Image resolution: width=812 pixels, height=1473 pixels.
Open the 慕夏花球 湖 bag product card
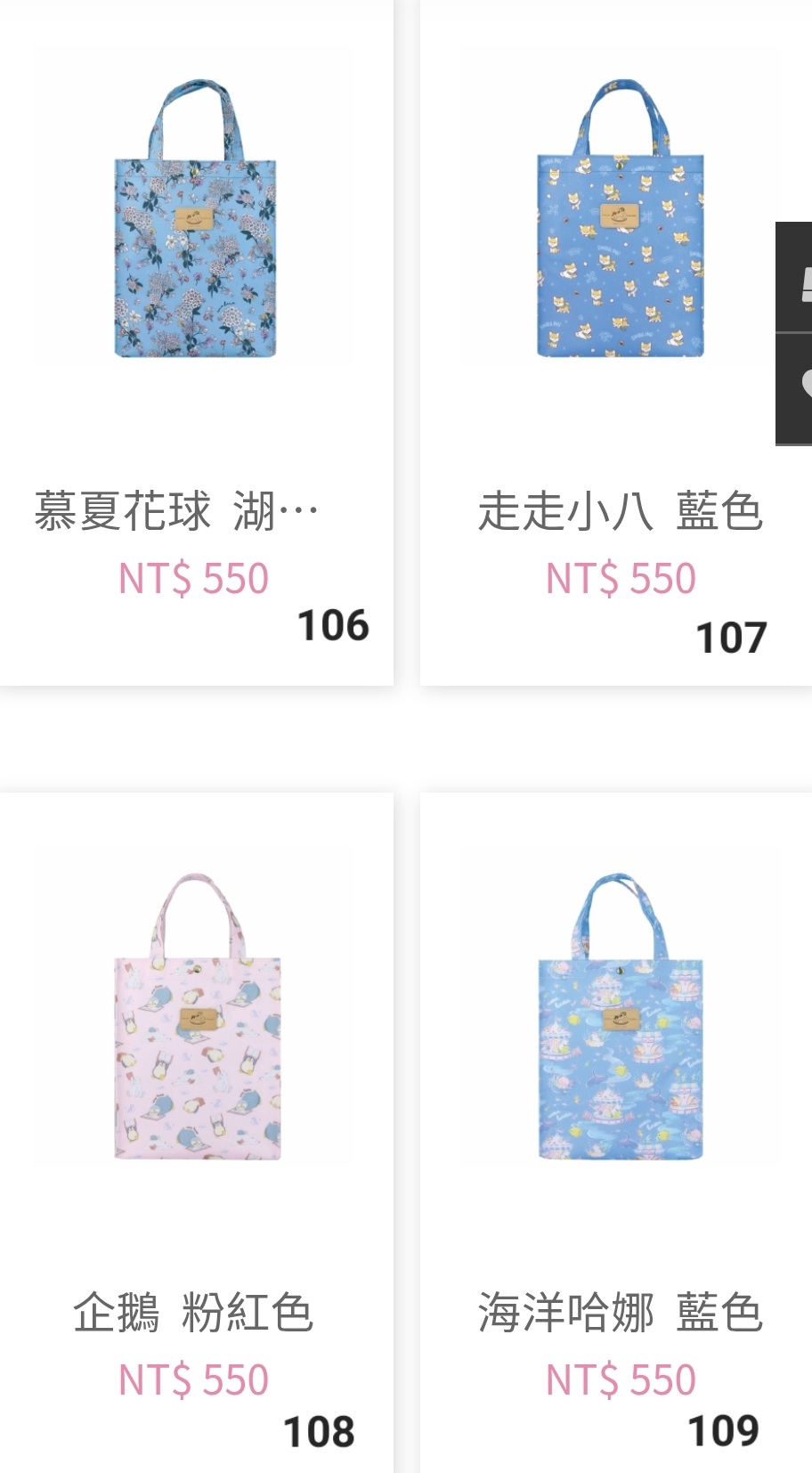tap(196, 343)
